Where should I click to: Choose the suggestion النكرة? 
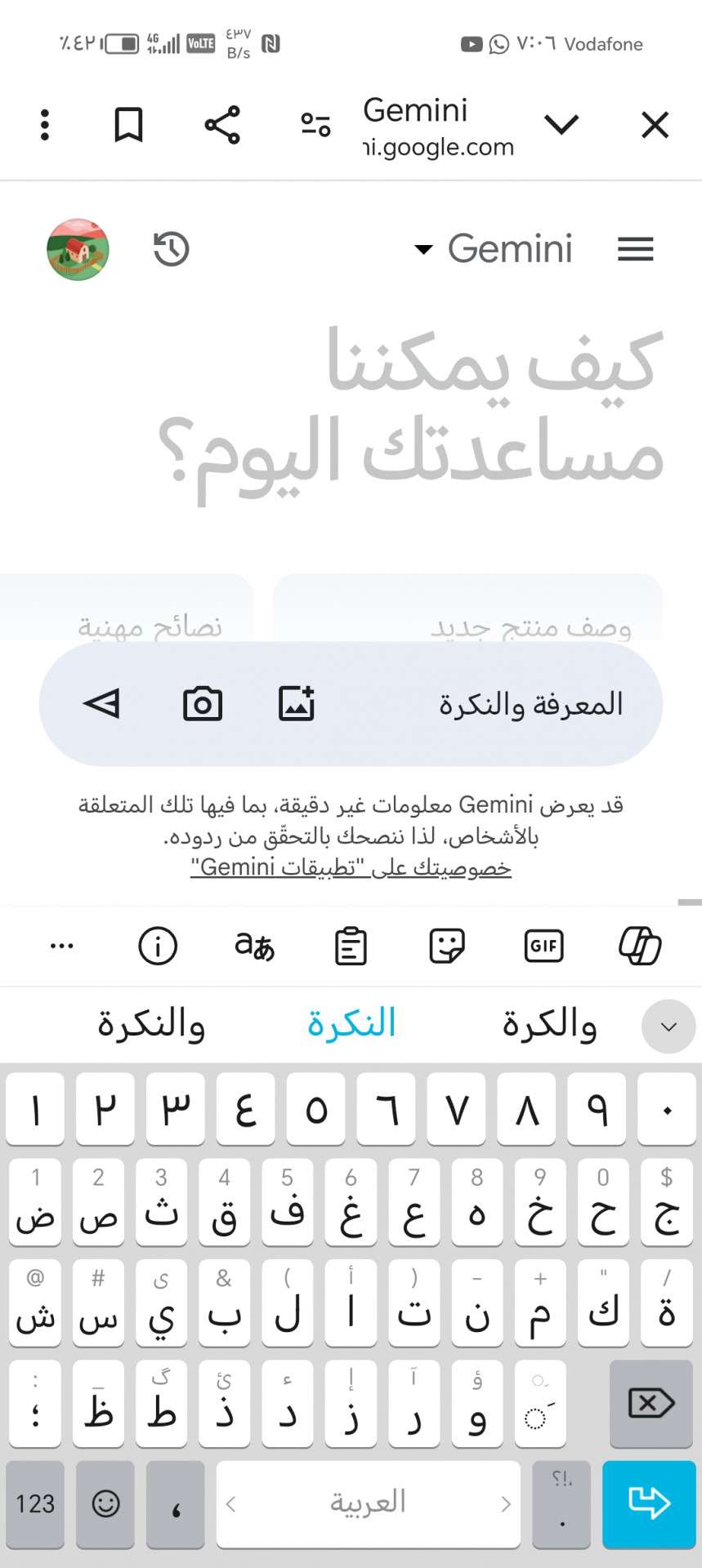(351, 1023)
